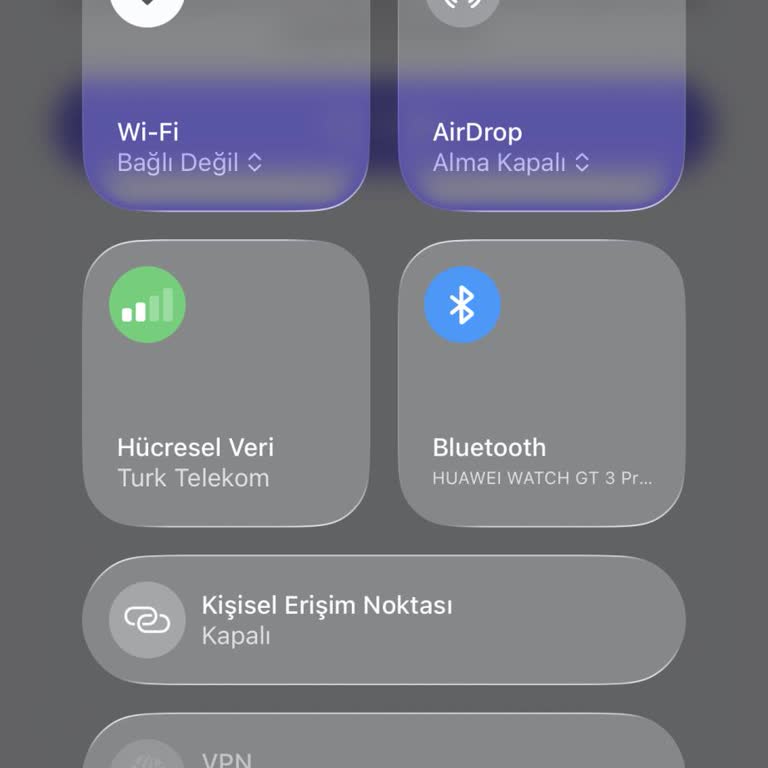Toggle the blue Bluetooth icon
The width and height of the screenshot is (768, 768).
[x=462, y=305]
